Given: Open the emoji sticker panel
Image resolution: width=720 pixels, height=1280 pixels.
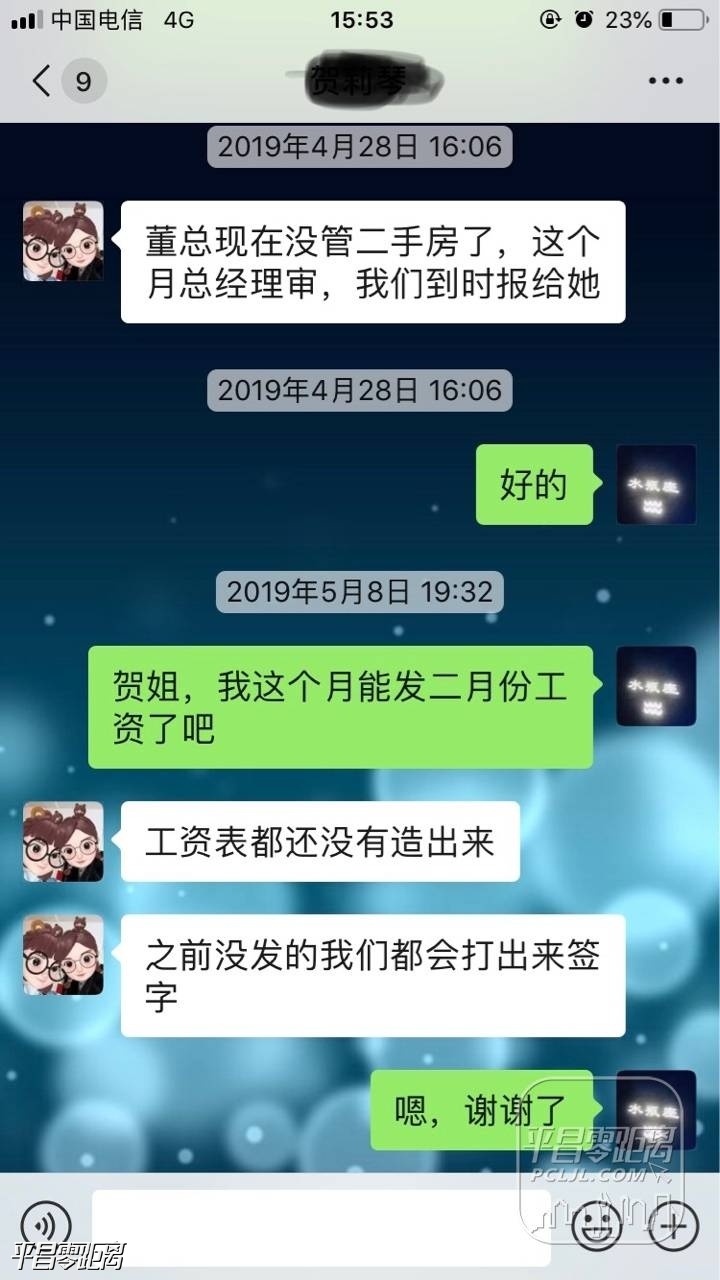Looking at the screenshot, I should [x=596, y=1224].
